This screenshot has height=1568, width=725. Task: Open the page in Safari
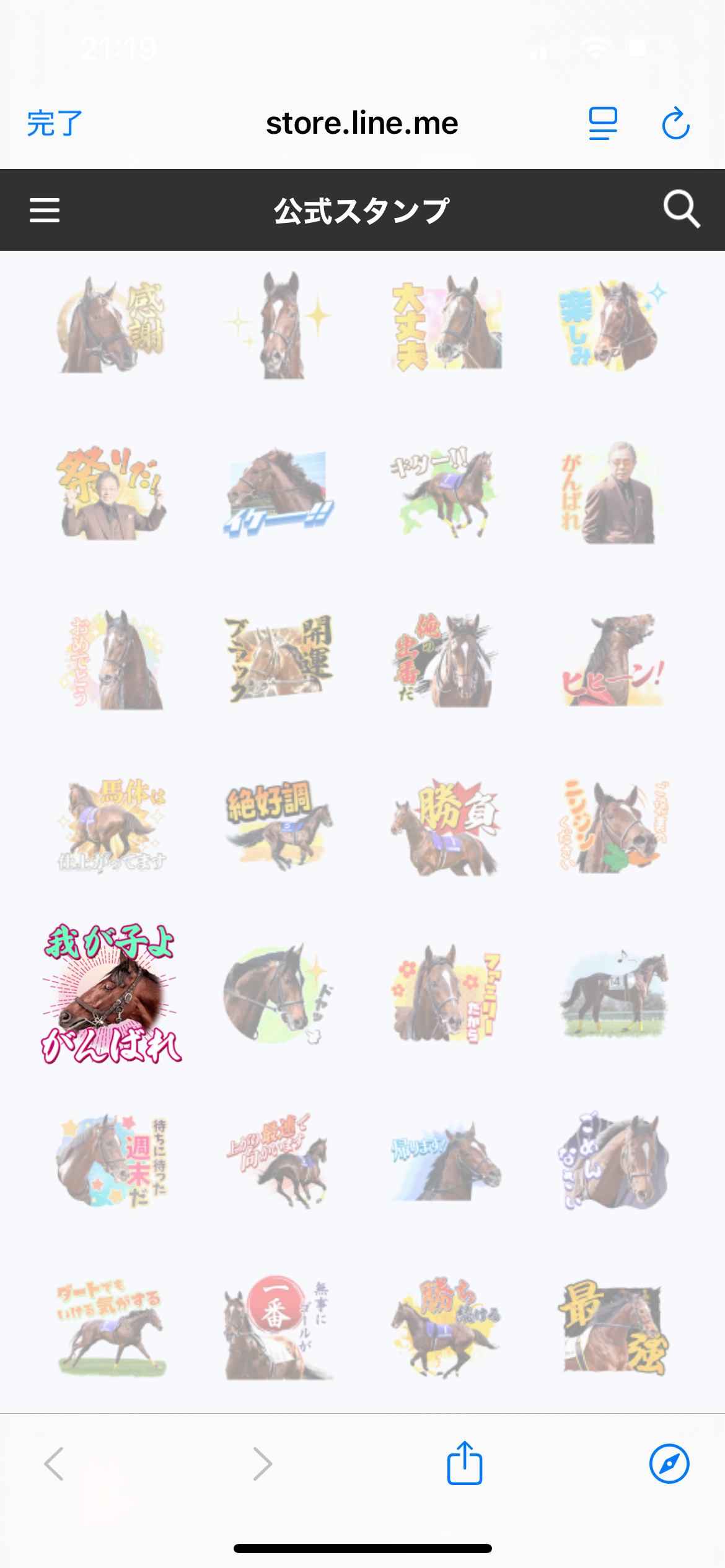coord(669,1463)
